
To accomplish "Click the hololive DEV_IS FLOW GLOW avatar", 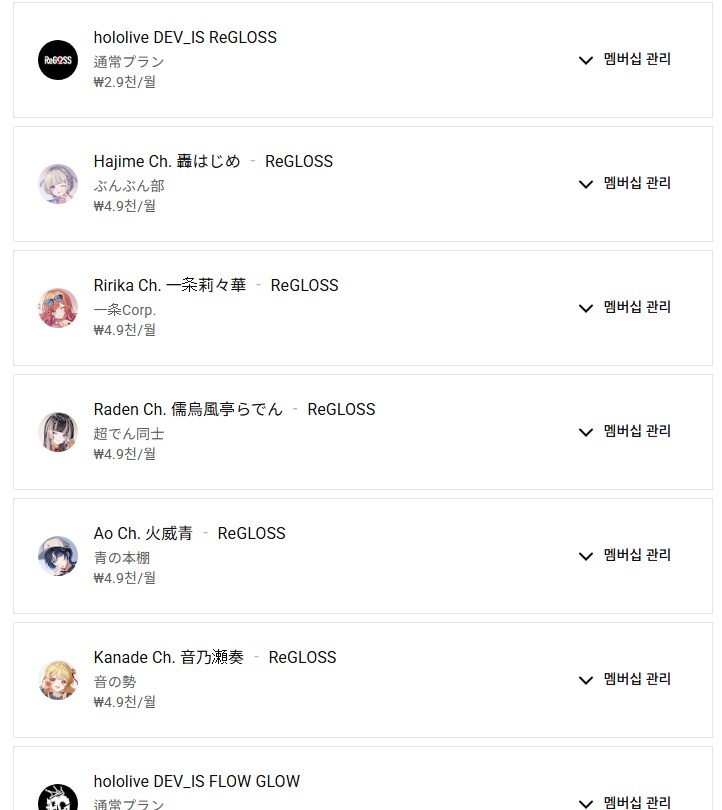I will (57, 800).
